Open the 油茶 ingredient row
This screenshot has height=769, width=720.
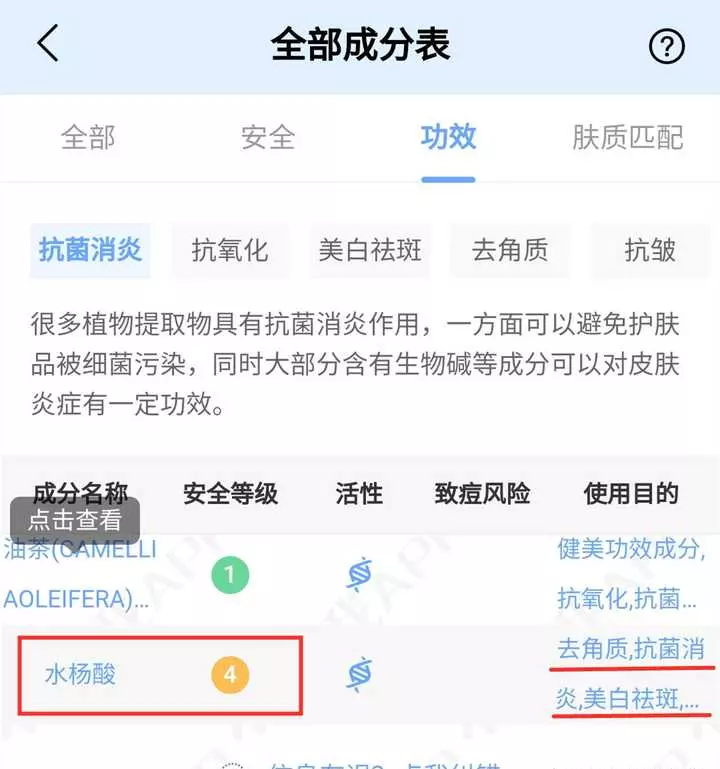pos(78,575)
